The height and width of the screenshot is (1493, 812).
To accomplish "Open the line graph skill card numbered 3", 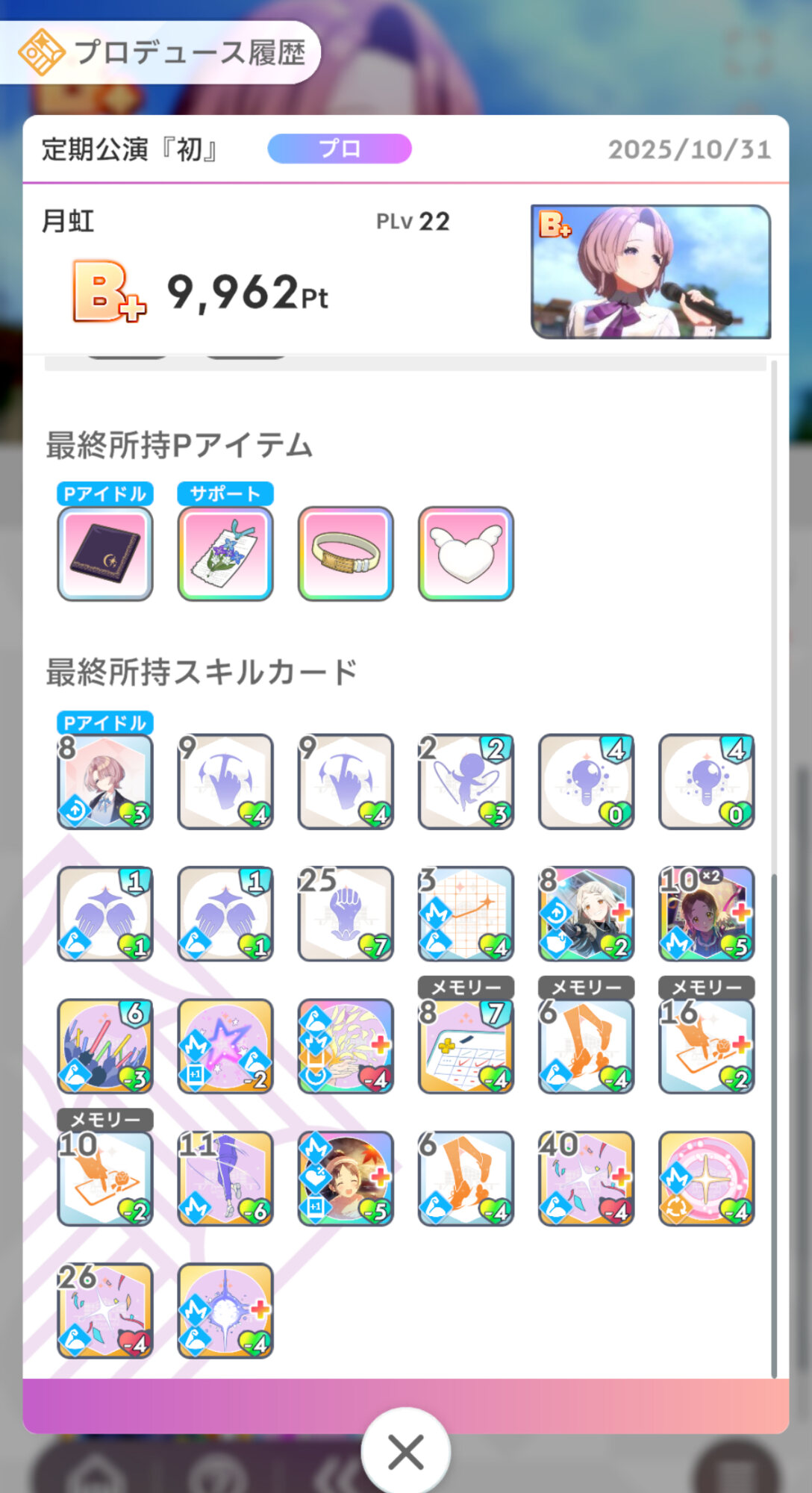I will click(466, 914).
